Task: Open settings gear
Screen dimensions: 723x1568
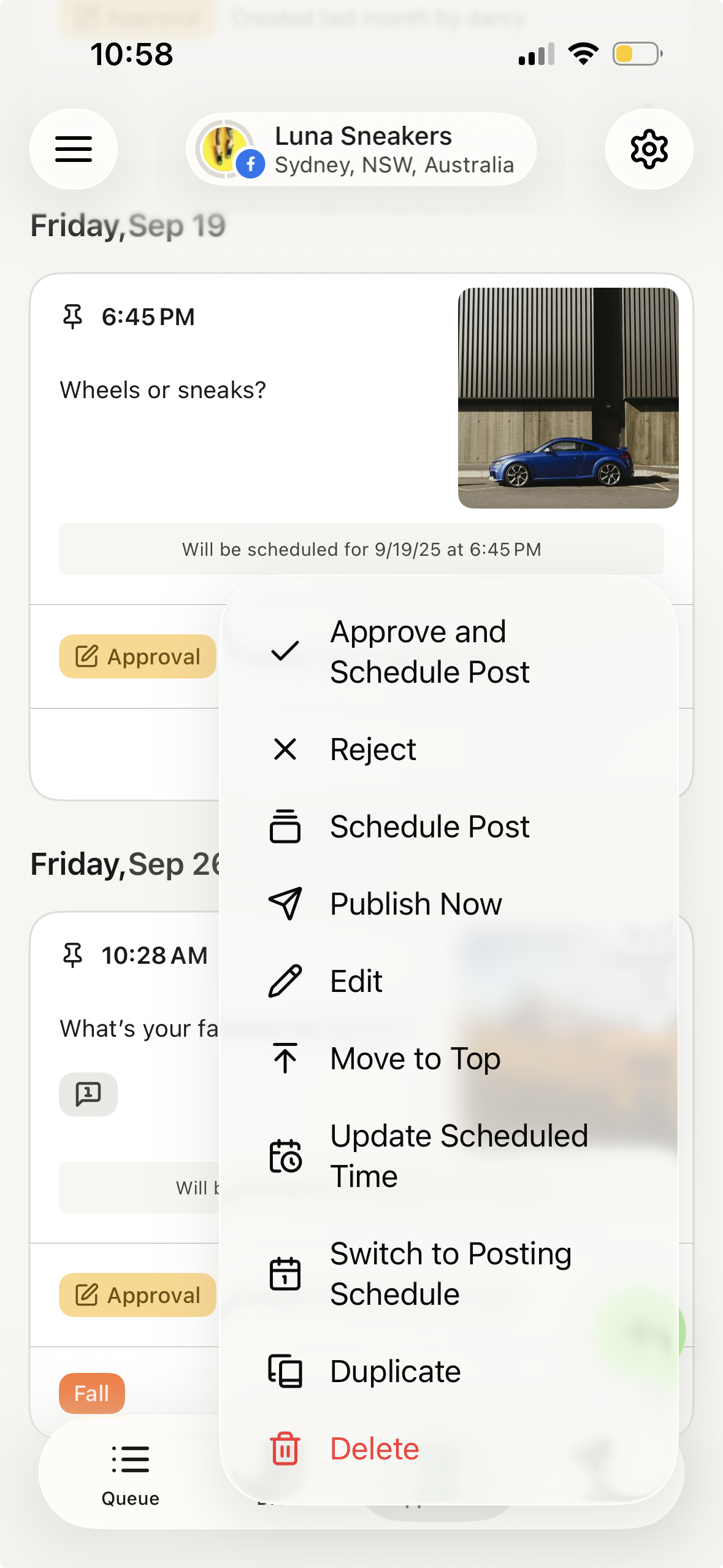Action: pyautogui.click(x=649, y=149)
